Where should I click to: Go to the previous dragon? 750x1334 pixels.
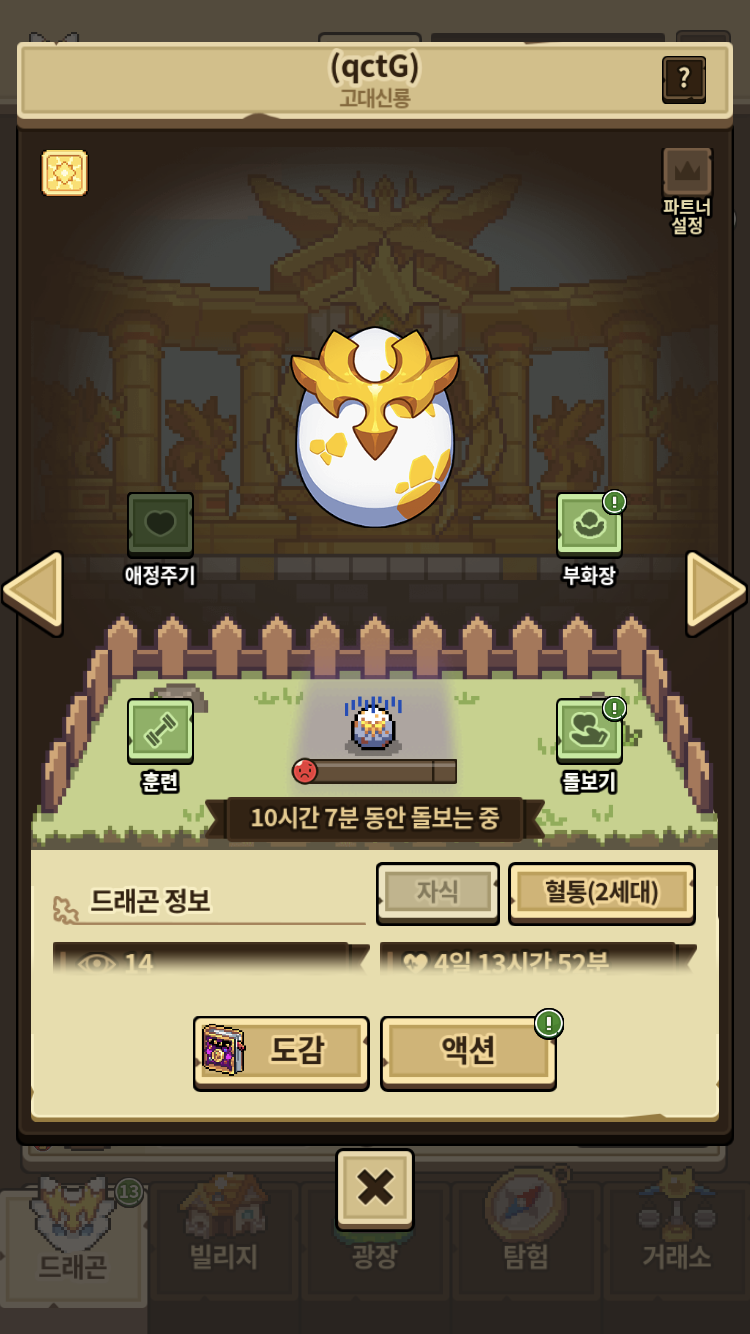point(33,592)
